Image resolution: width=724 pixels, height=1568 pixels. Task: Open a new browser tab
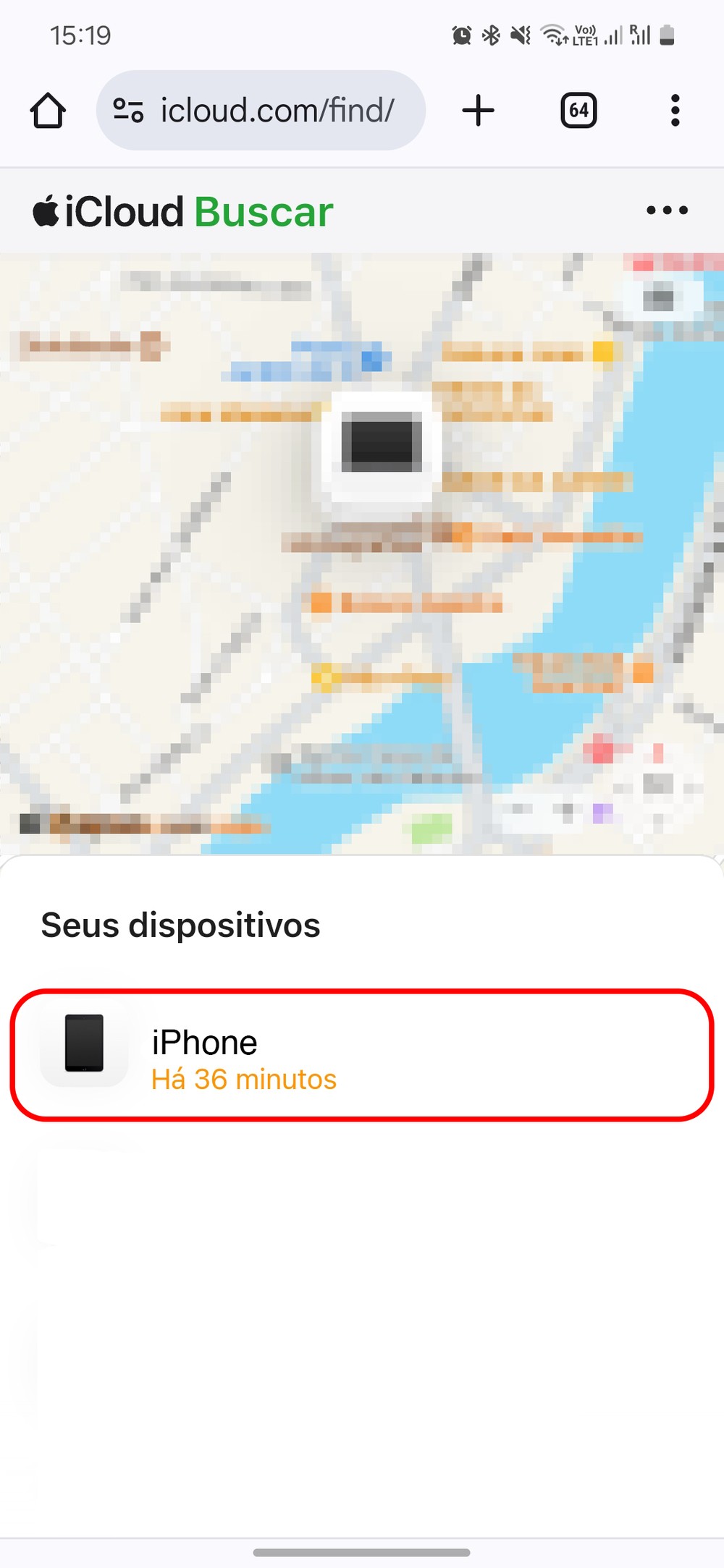click(x=478, y=111)
